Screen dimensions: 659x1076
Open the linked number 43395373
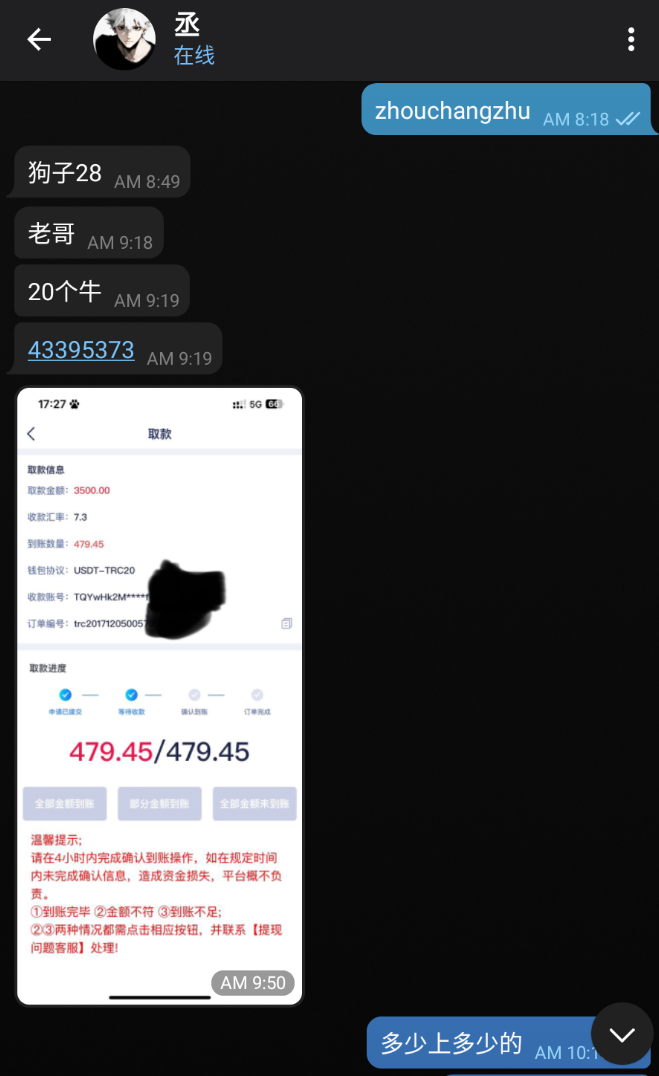pos(81,350)
